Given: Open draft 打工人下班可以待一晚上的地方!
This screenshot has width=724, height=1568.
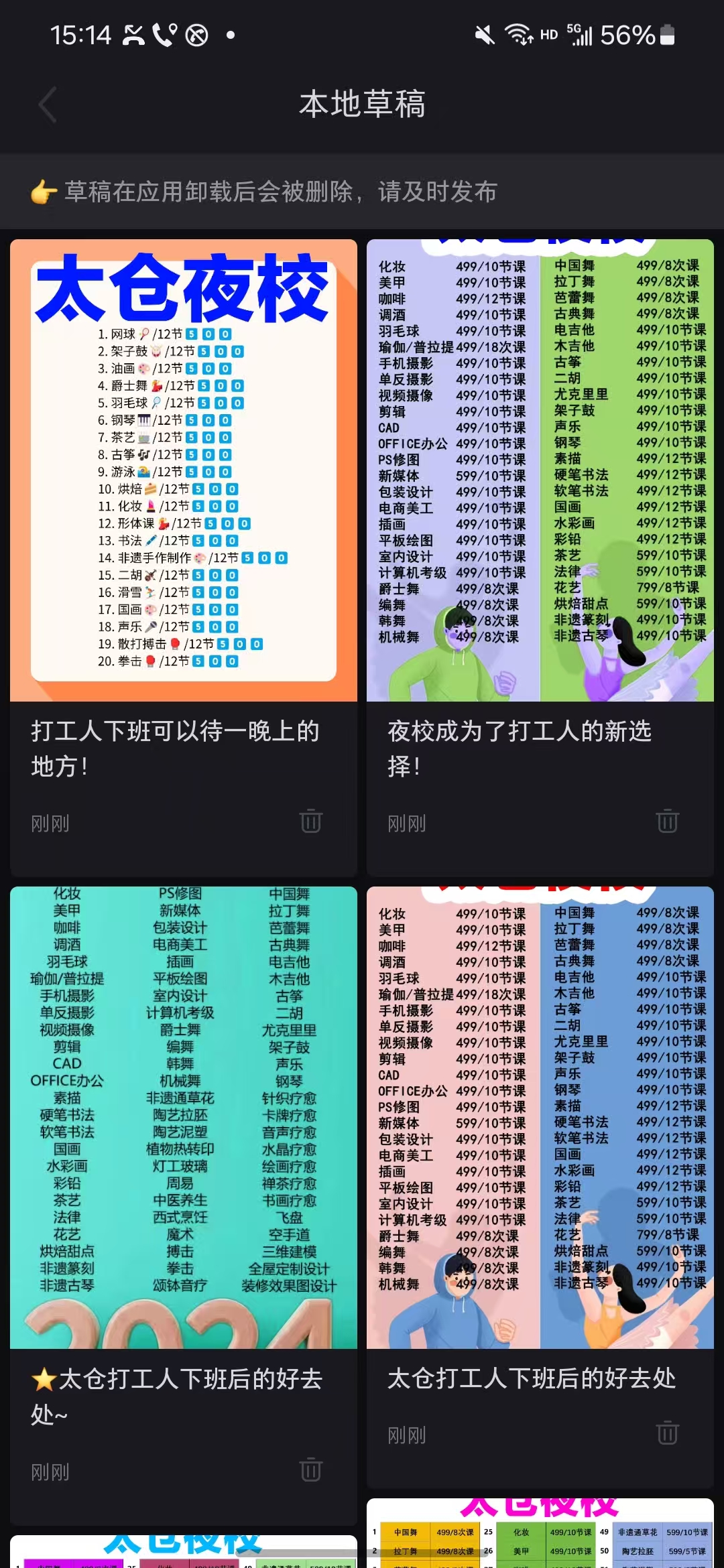Looking at the screenshot, I should coord(183,470).
